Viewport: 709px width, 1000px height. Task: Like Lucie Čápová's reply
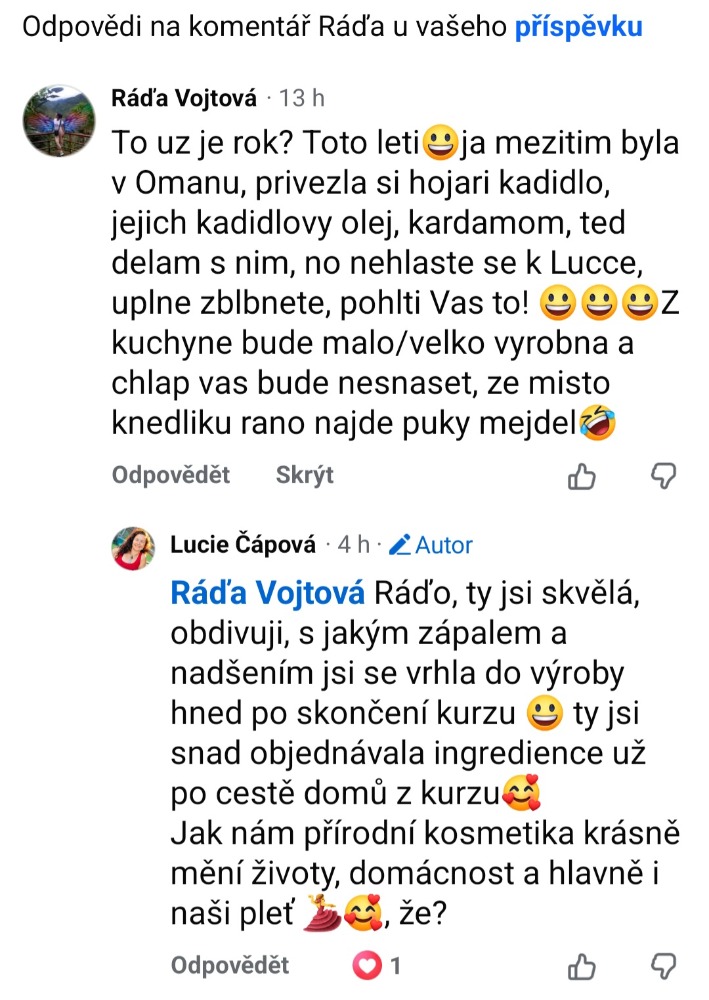[581, 966]
